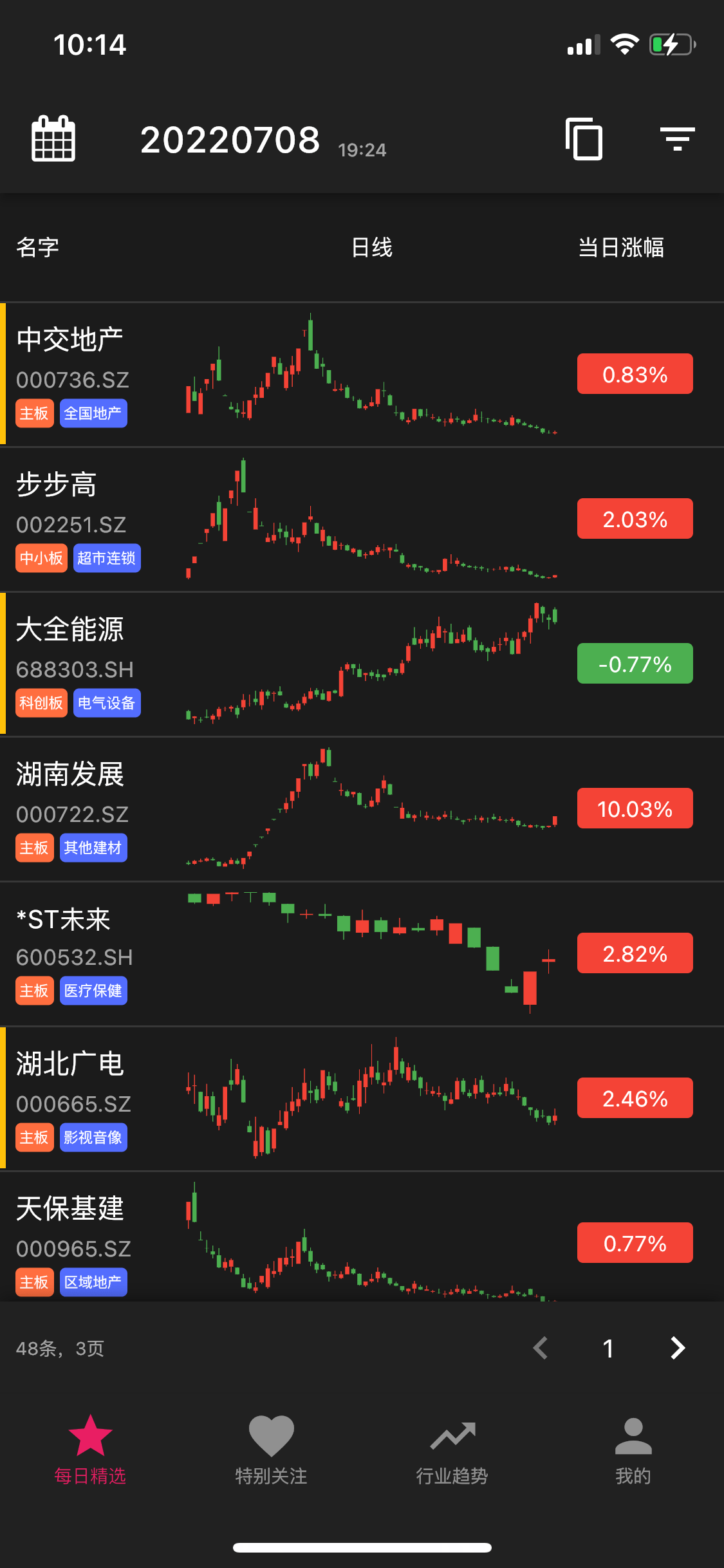Go to the next results page
Image resolution: width=724 pixels, height=1568 pixels.
pos(678,1348)
